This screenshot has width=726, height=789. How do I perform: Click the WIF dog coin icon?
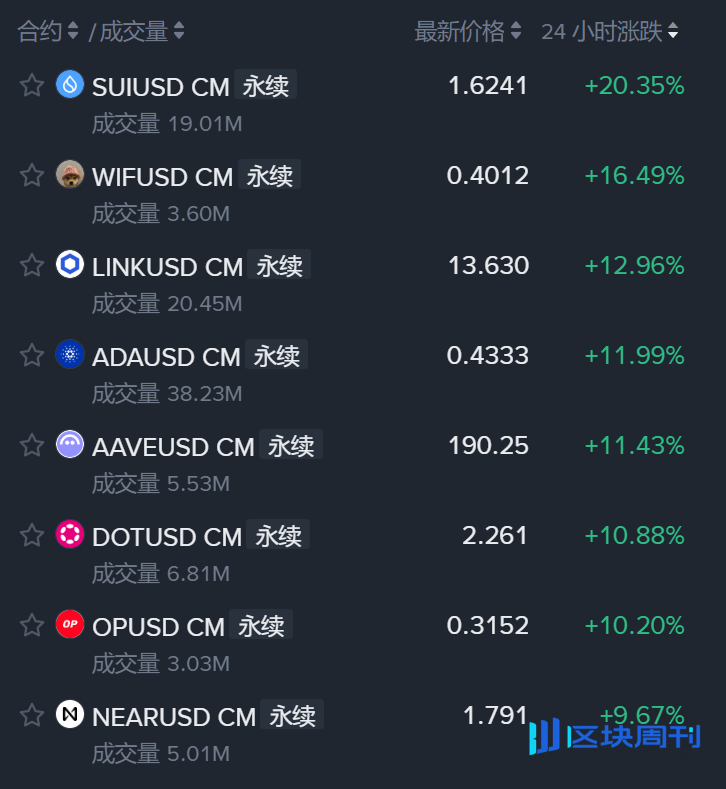(x=68, y=175)
